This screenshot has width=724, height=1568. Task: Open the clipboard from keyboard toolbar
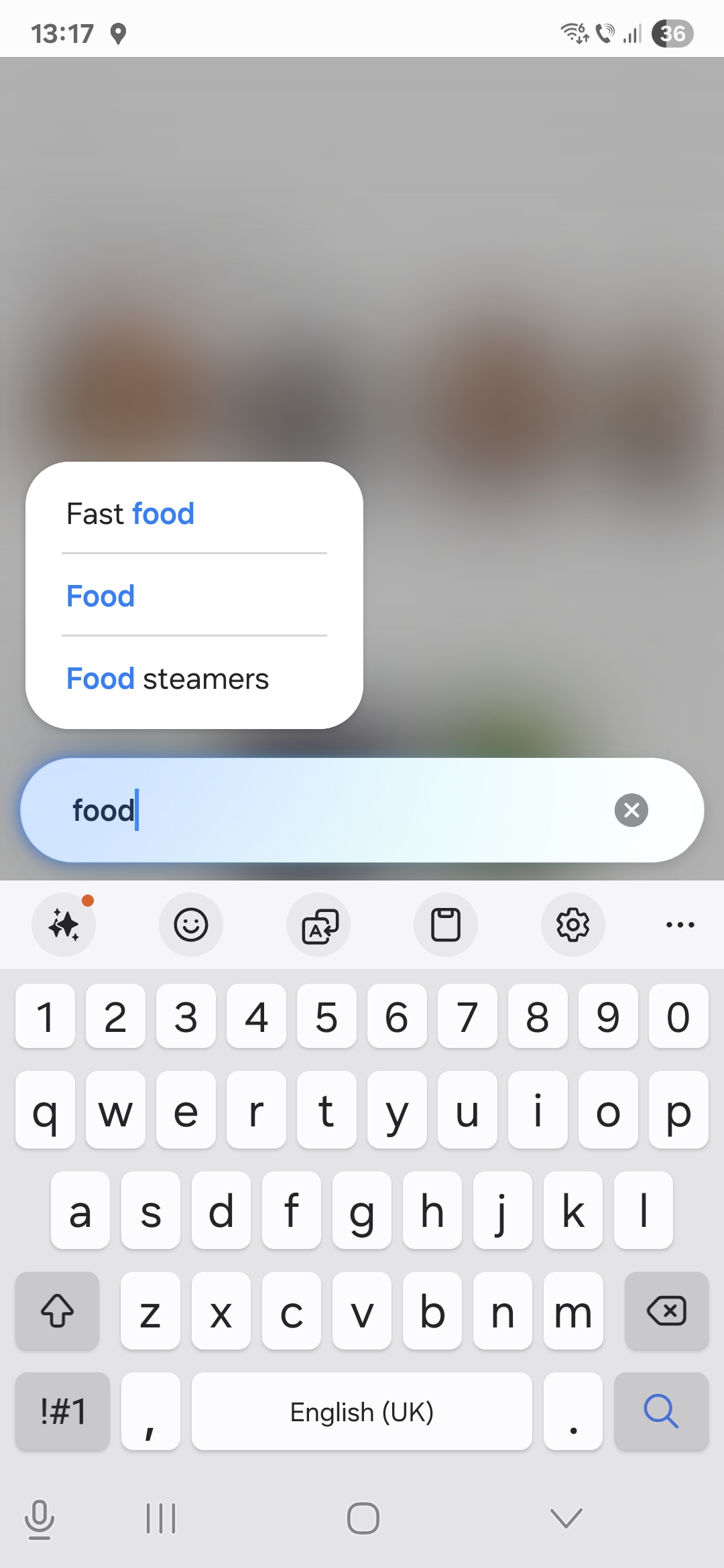coord(446,925)
